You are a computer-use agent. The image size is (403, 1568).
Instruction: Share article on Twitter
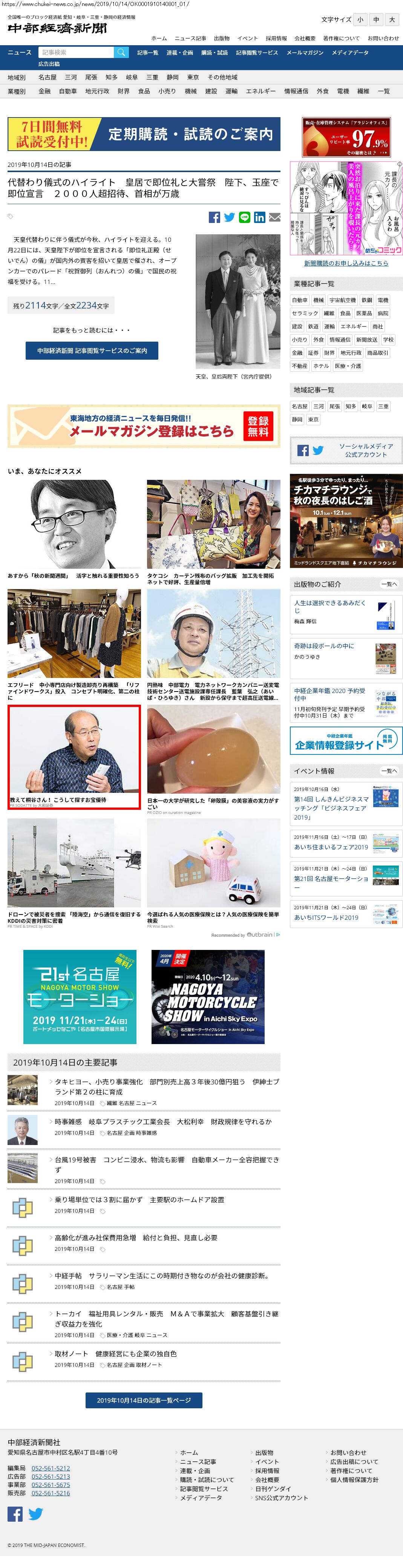click(x=229, y=217)
